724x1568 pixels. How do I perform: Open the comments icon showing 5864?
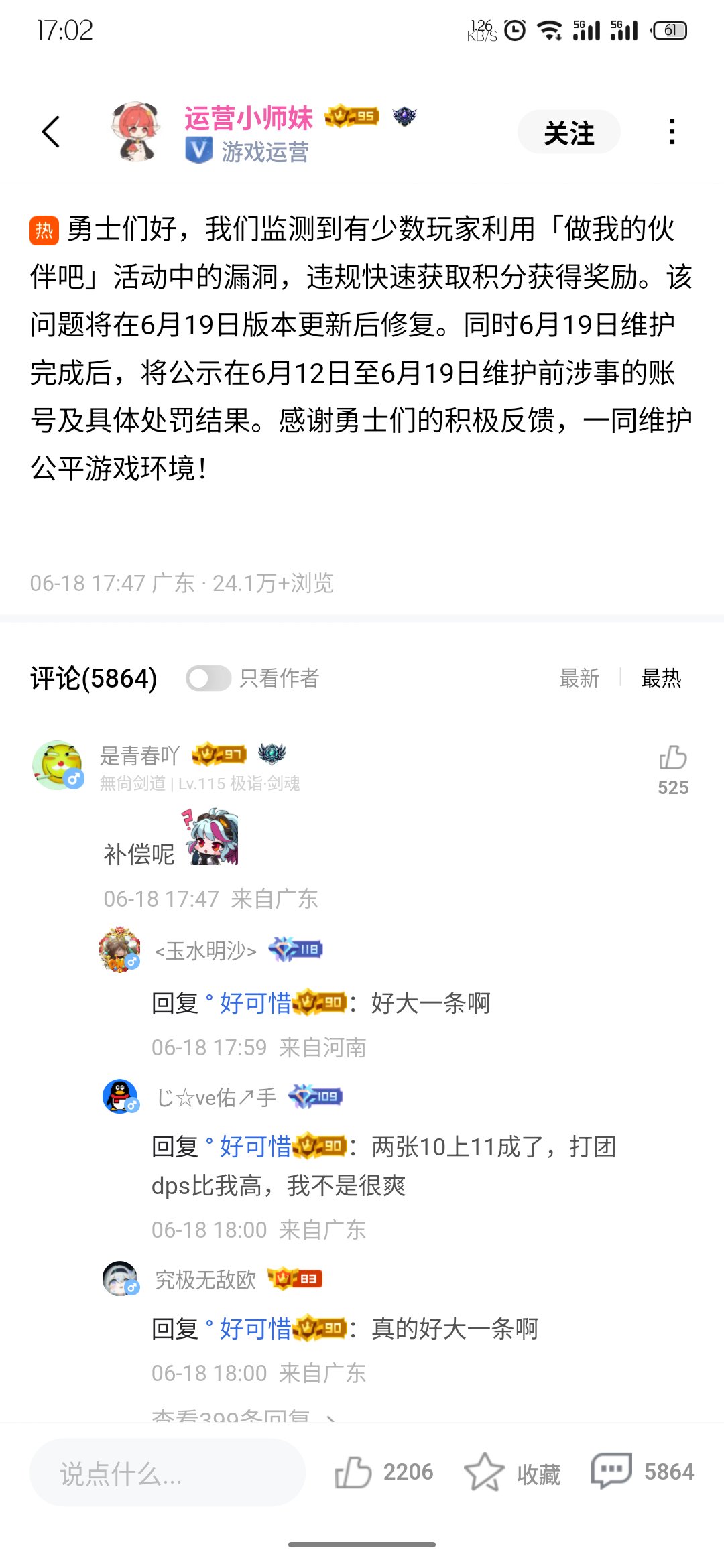coord(611,1471)
